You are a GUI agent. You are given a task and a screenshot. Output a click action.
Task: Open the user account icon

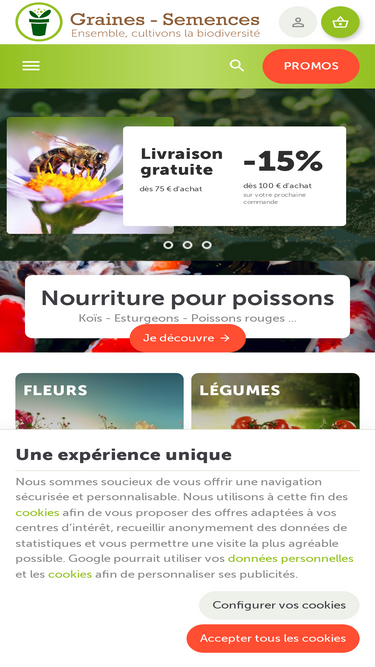click(298, 22)
